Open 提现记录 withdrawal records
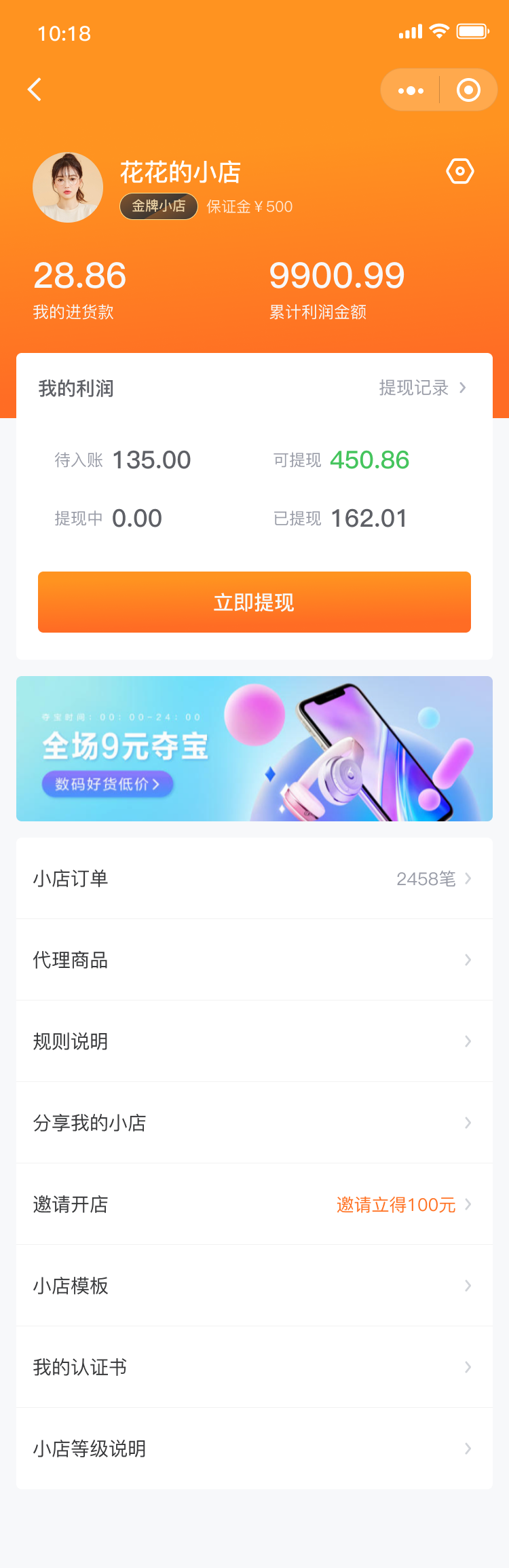Screen dimensions: 509x1568 point(421,388)
